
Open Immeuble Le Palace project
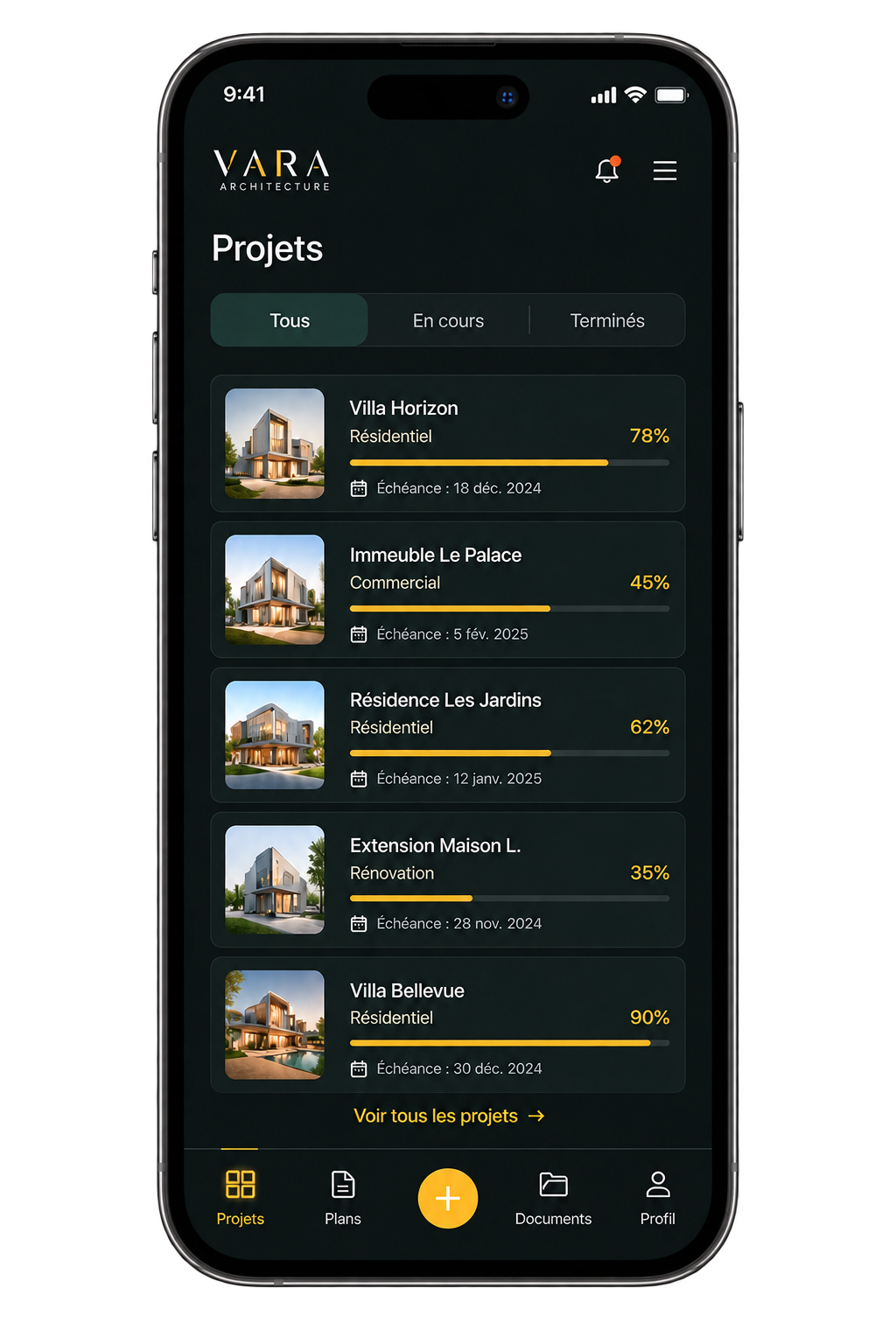(x=448, y=590)
